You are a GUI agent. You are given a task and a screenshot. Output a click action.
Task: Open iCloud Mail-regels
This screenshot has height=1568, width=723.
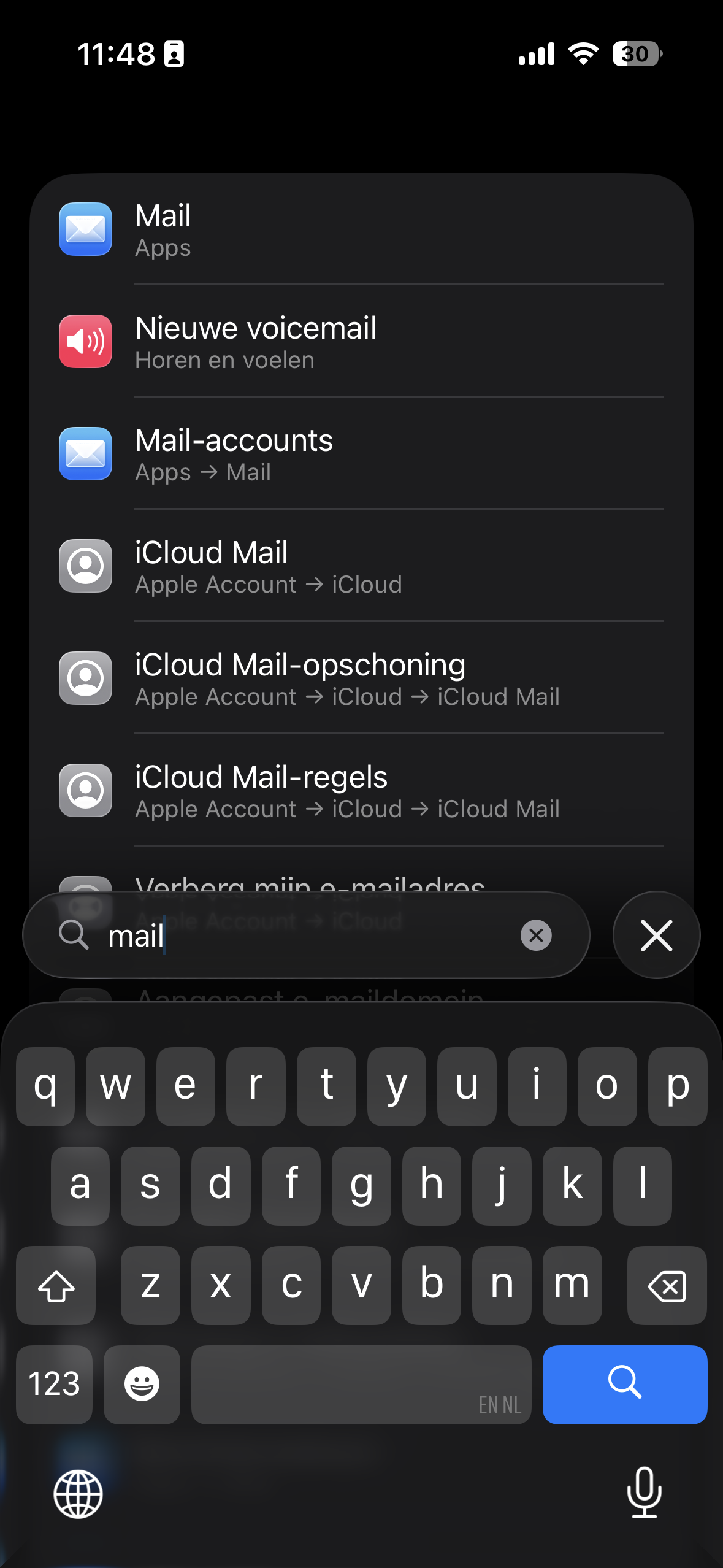pyautogui.click(x=361, y=791)
